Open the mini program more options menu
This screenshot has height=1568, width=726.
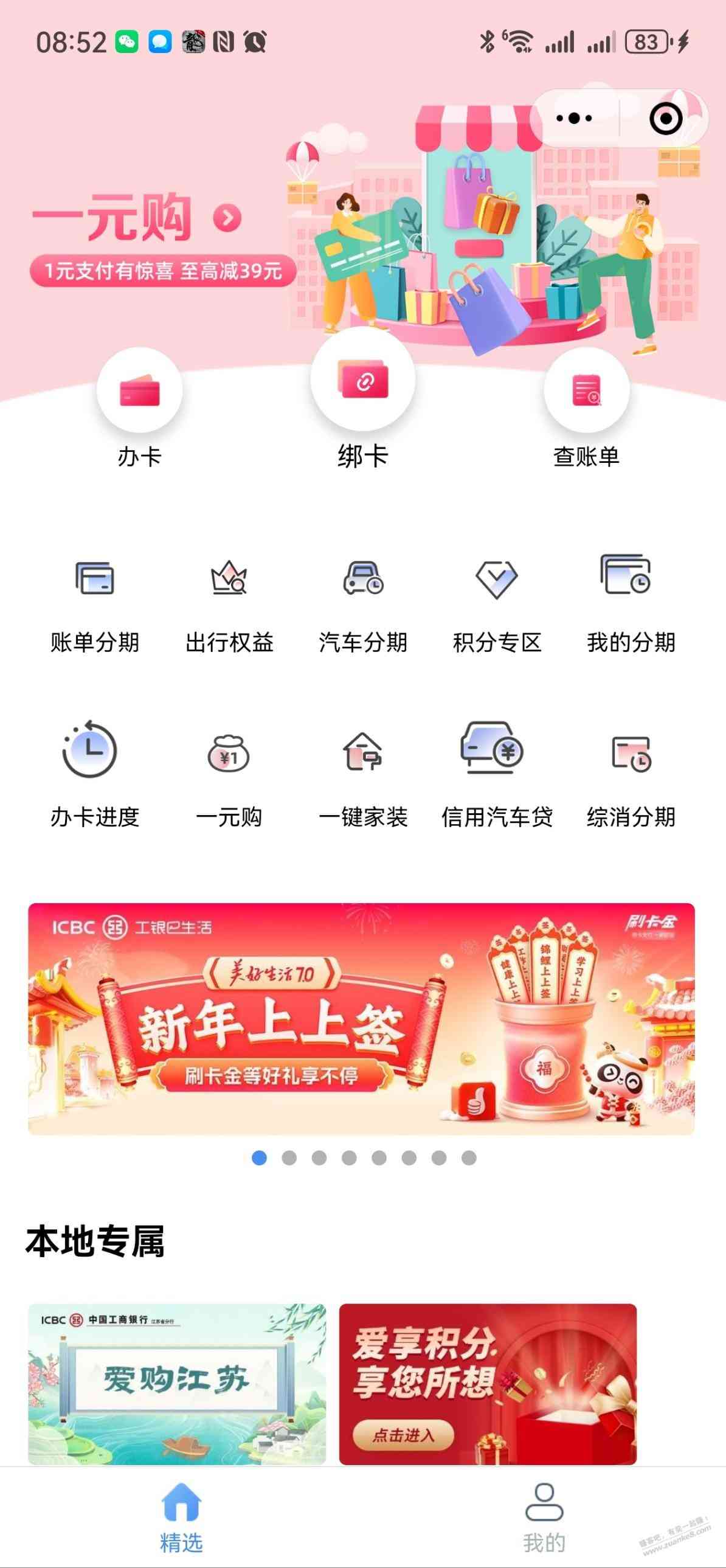click(574, 118)
